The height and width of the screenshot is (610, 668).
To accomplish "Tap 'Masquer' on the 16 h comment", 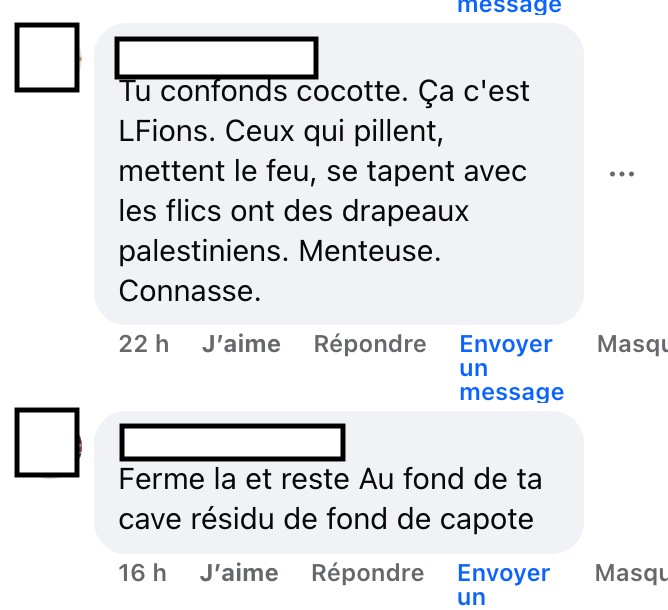I will pyautogui.click(x=630, y=574).
